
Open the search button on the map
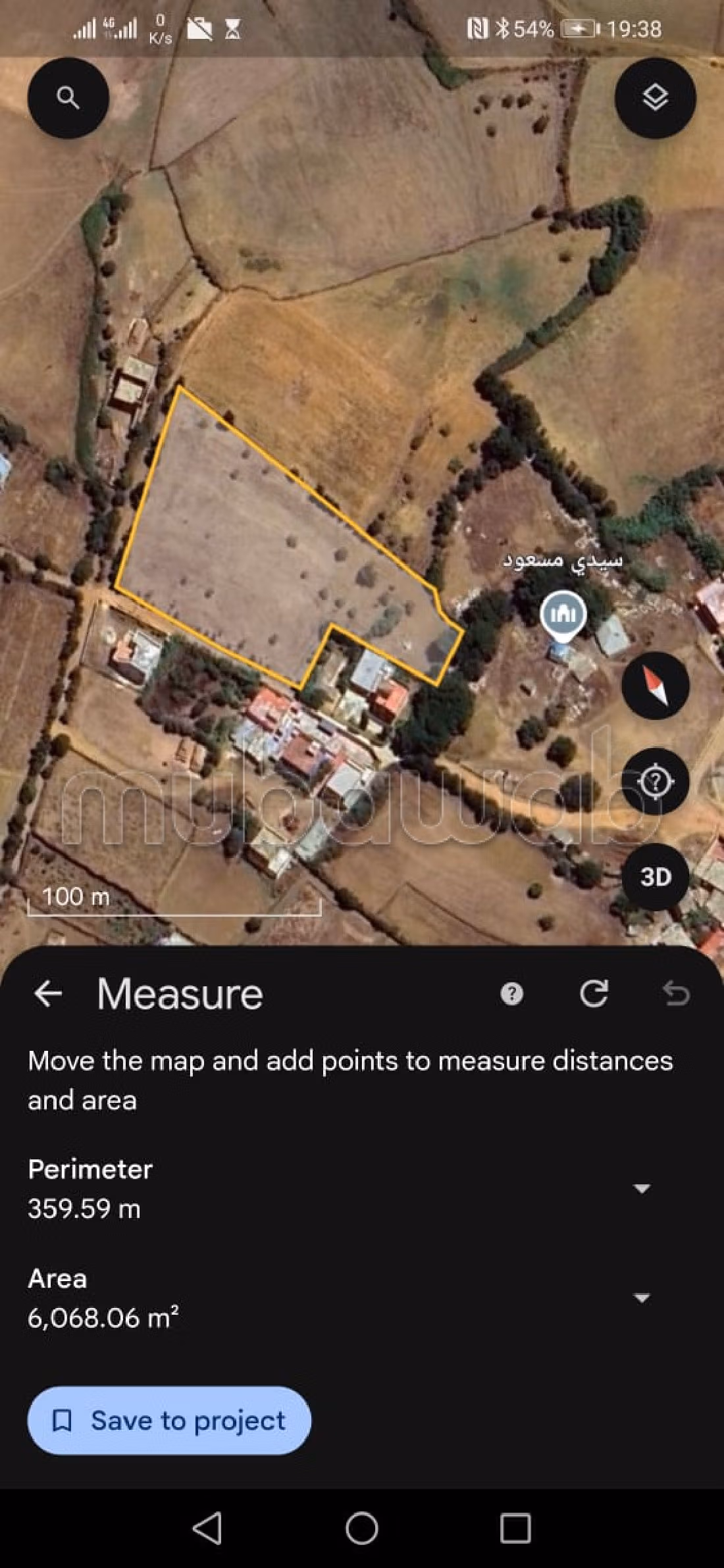[x=68, y=98]
